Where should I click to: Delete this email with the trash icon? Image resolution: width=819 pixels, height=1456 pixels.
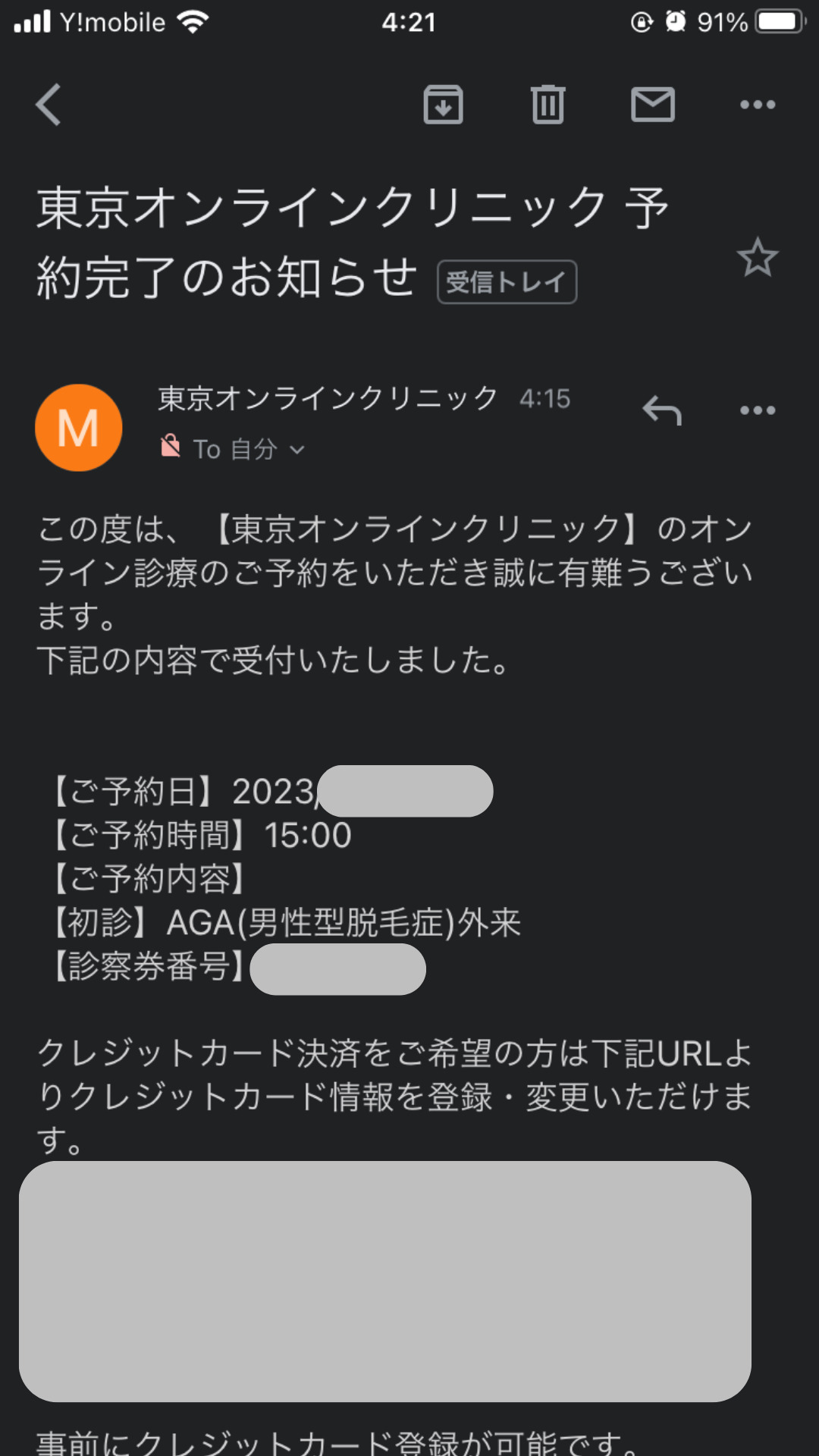click(548, 105)
